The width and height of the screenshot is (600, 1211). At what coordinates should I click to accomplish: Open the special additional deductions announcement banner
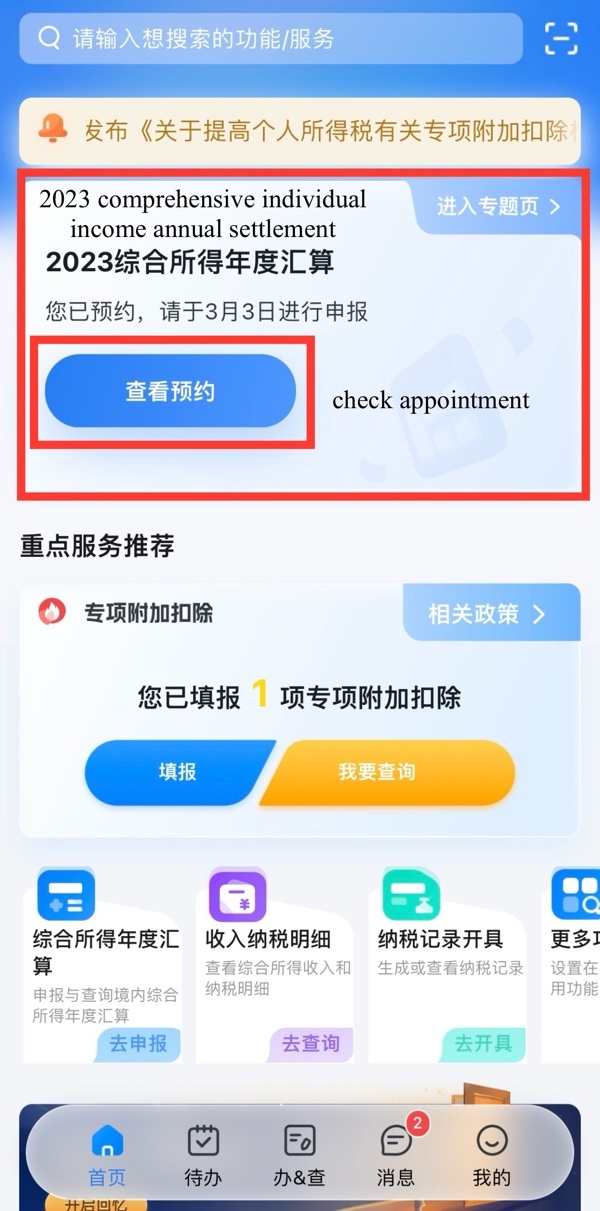(x=300, y=131)
